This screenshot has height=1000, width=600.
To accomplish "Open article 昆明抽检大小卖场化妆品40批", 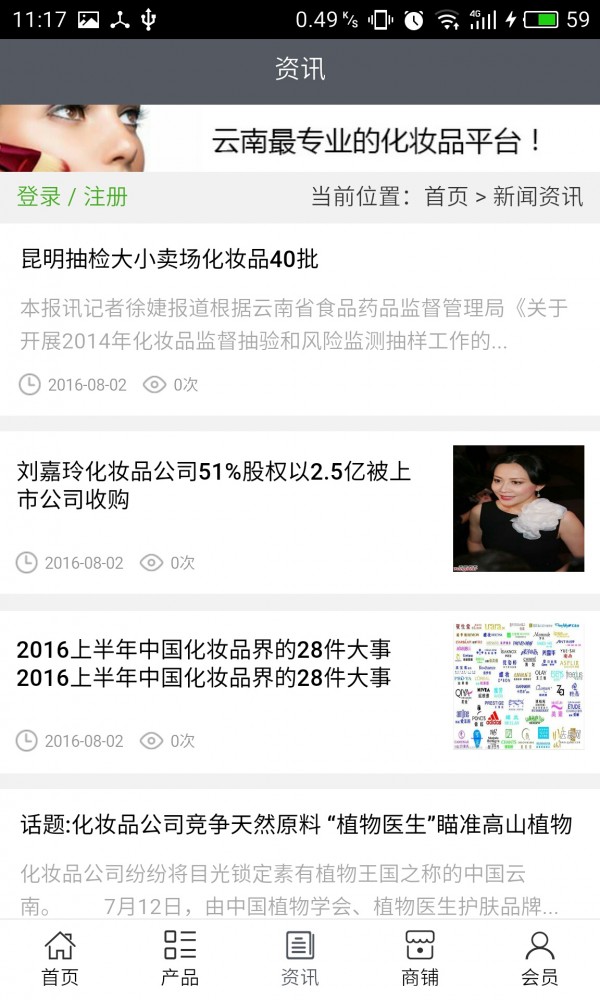I will (x=170, y=260).
